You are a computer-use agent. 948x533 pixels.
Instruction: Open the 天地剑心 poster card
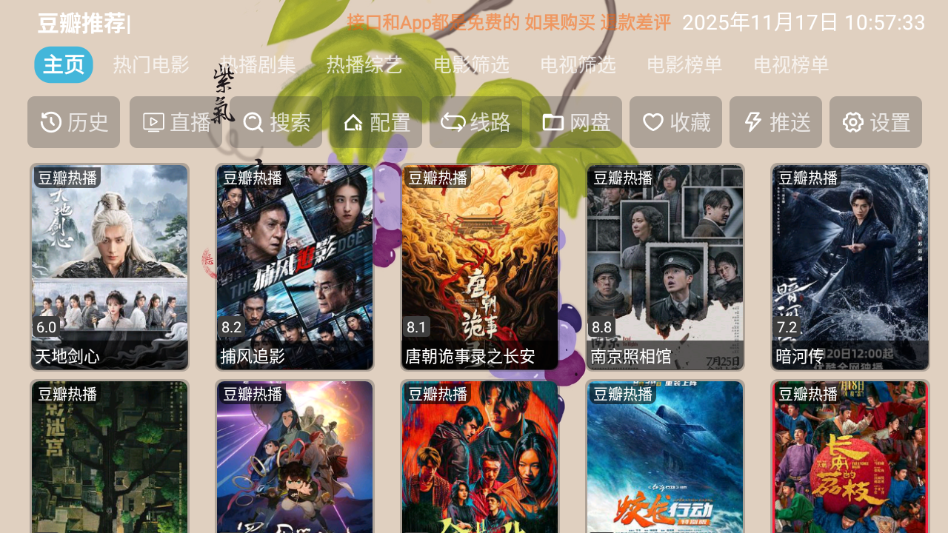coord(110,267)
